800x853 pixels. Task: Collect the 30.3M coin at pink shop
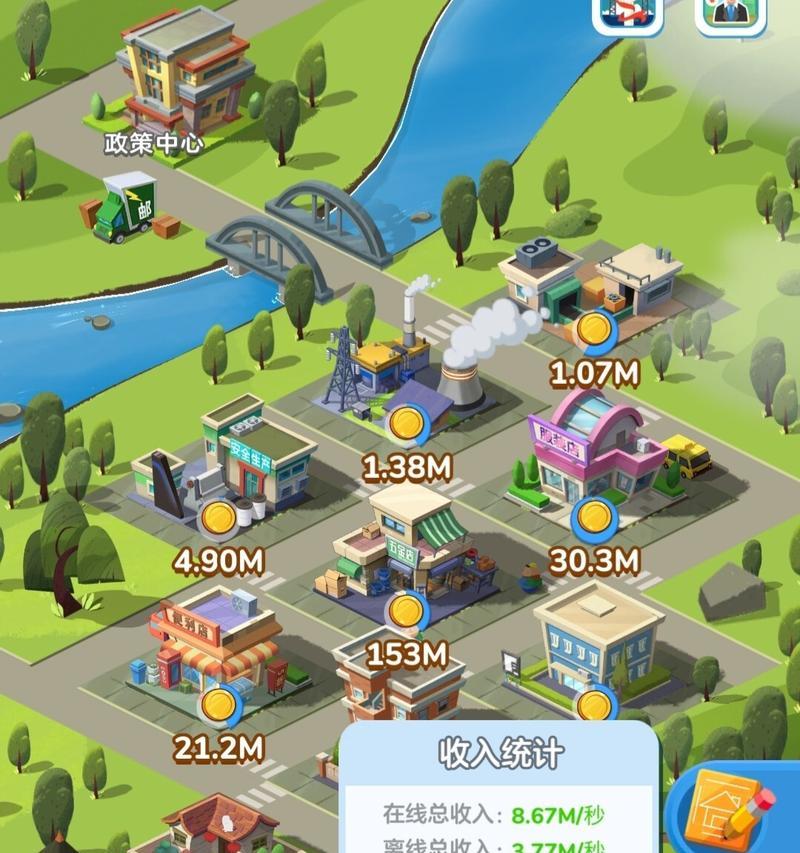pyautogui.click(x=594, y=518)
